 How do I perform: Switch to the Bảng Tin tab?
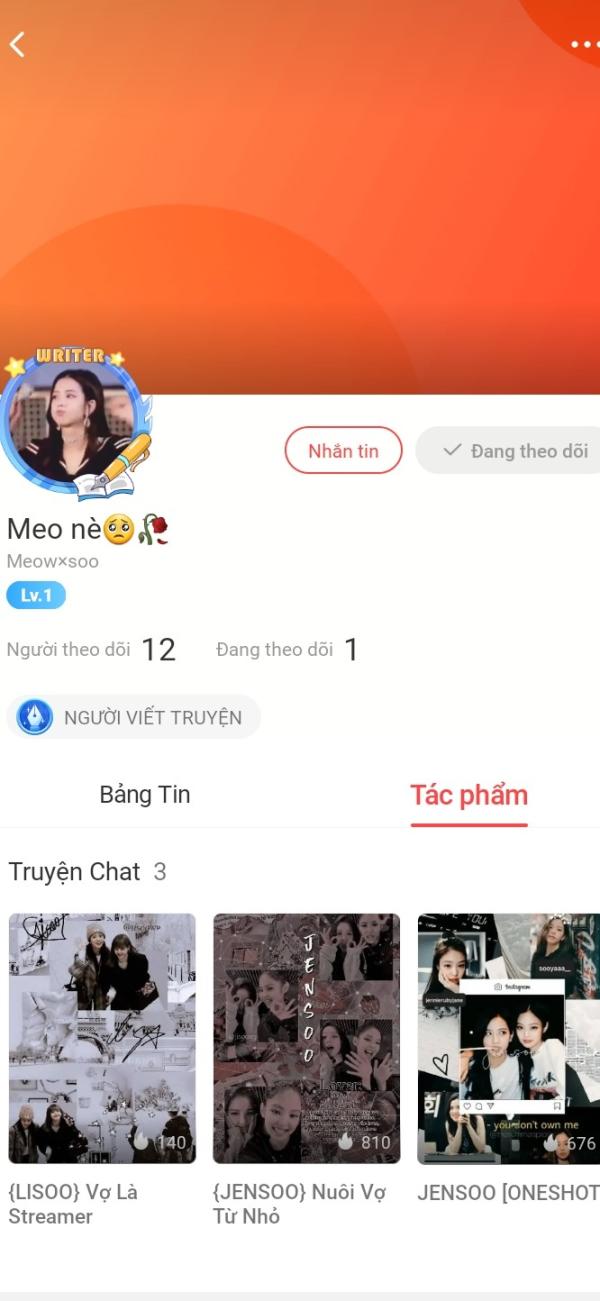(x=145, y=795)
